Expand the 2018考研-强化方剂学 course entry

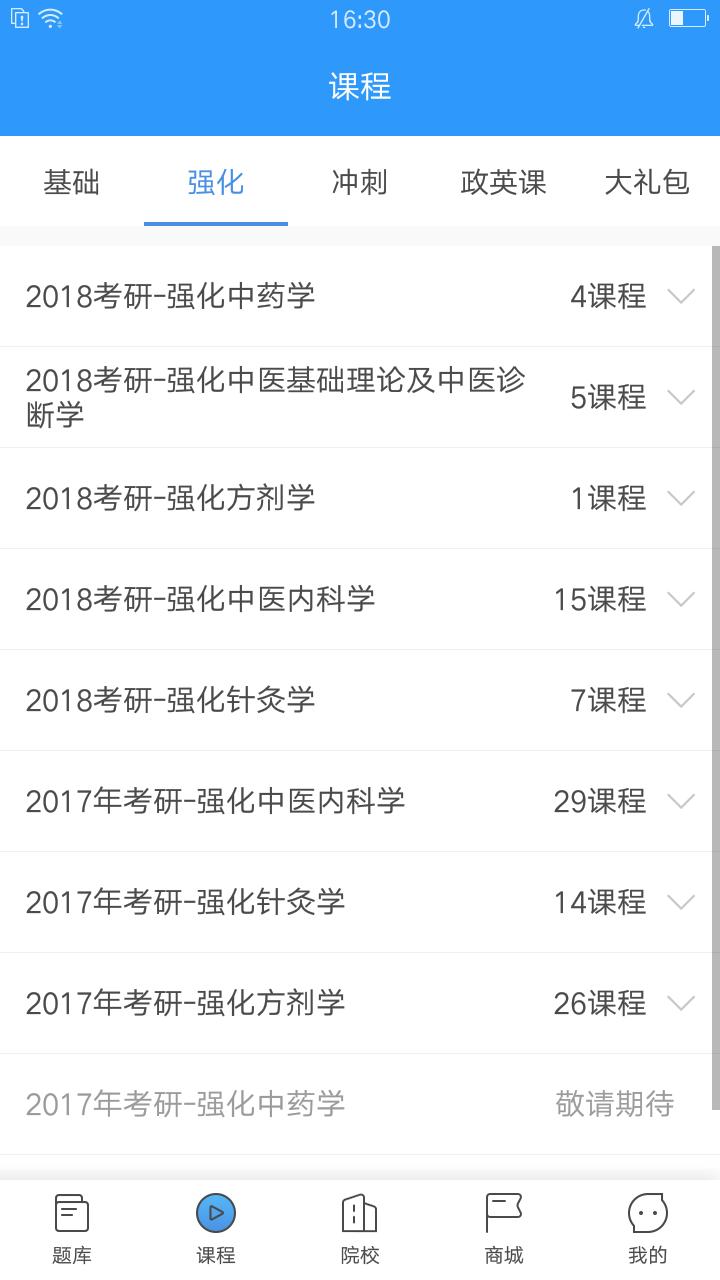click(681, 498)
